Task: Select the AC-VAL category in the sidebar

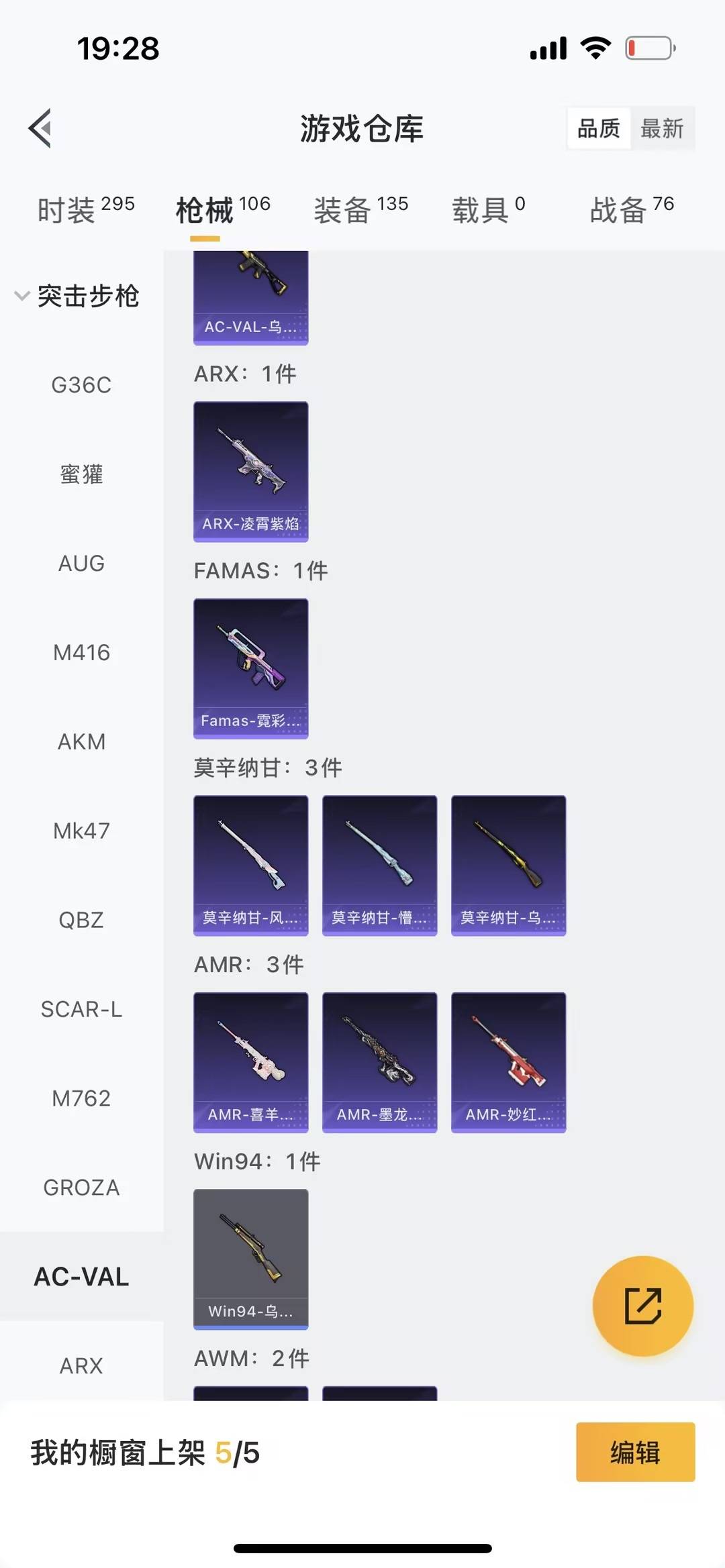Action: (x=82, y=1277)
